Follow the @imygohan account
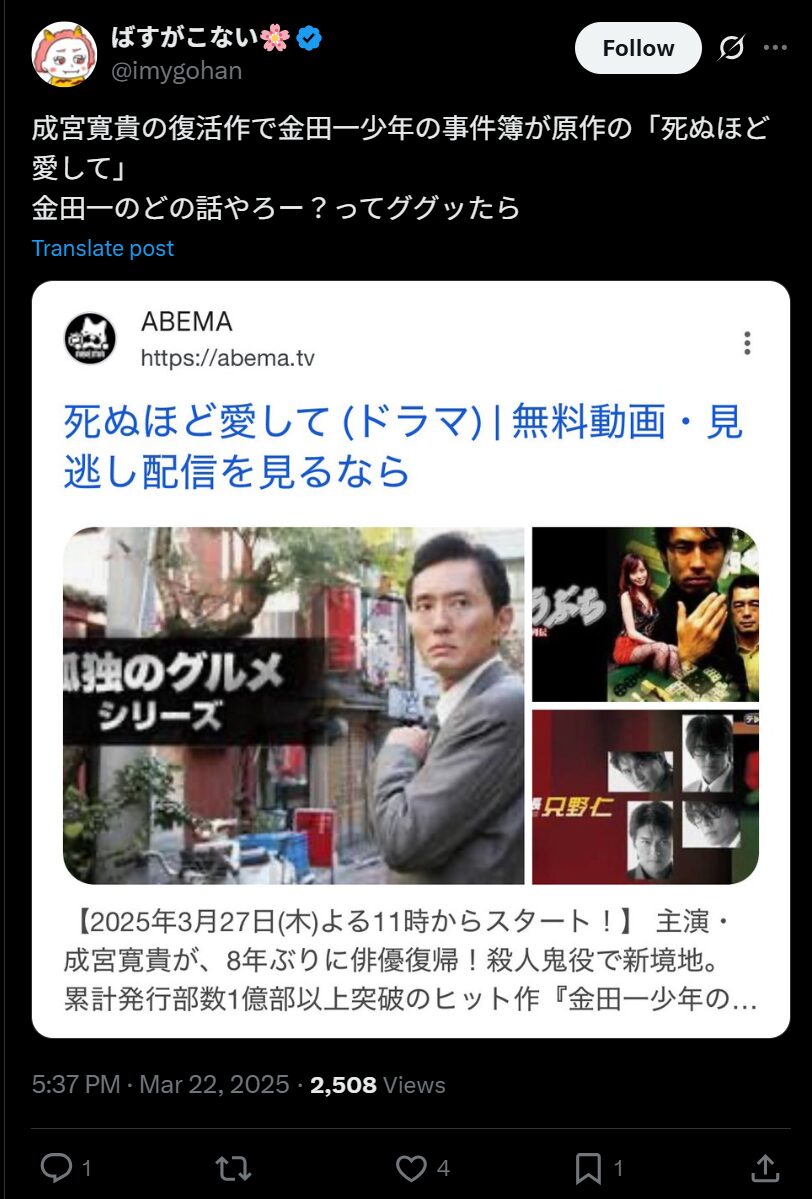Screen dimensions: 812x1199 (x=638, y=48)
